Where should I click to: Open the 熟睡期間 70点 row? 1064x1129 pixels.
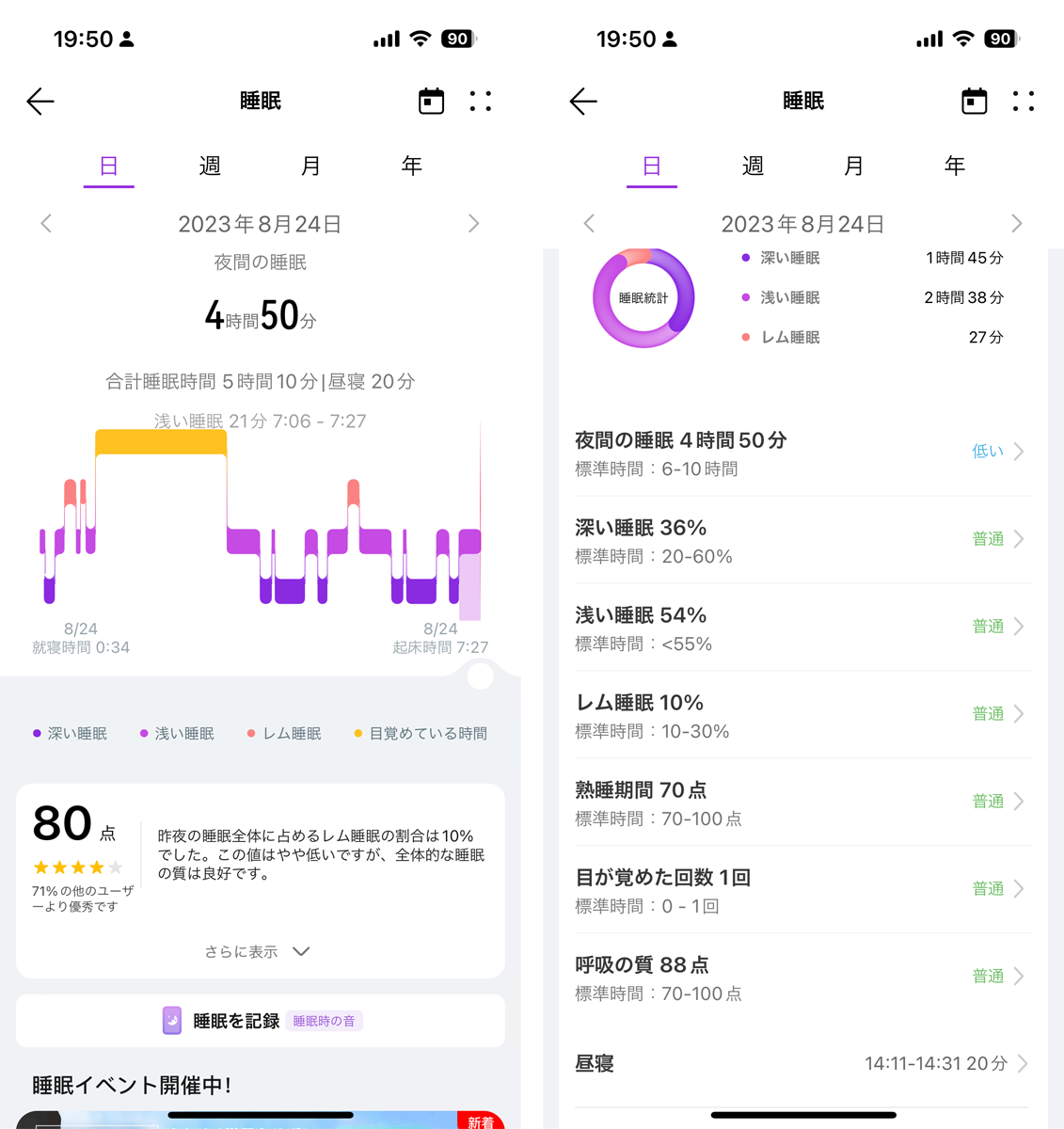(x=802, y=803)
